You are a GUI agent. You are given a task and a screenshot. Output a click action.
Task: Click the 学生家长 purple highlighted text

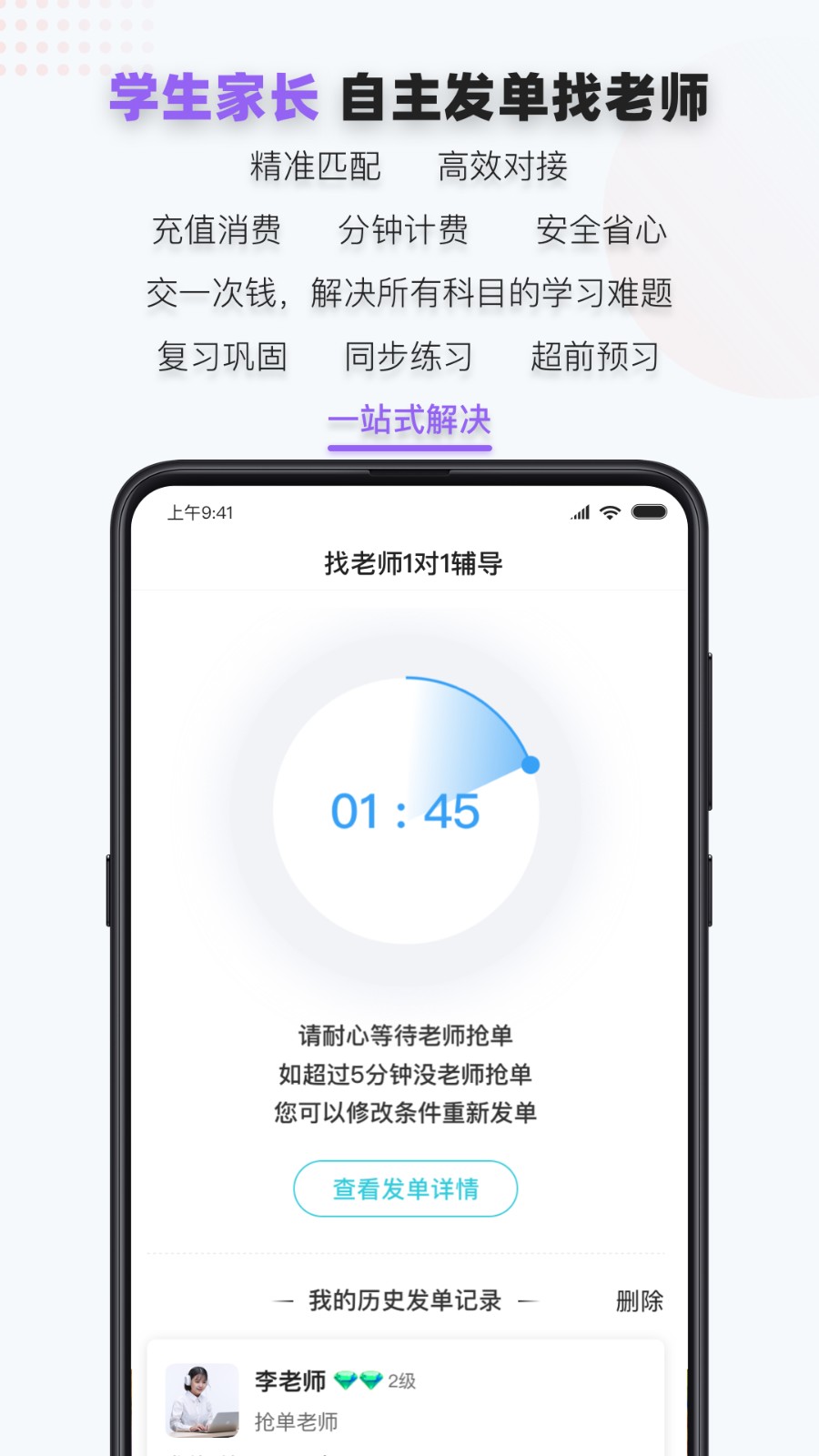pyautogui.click(x=212, y=96)
